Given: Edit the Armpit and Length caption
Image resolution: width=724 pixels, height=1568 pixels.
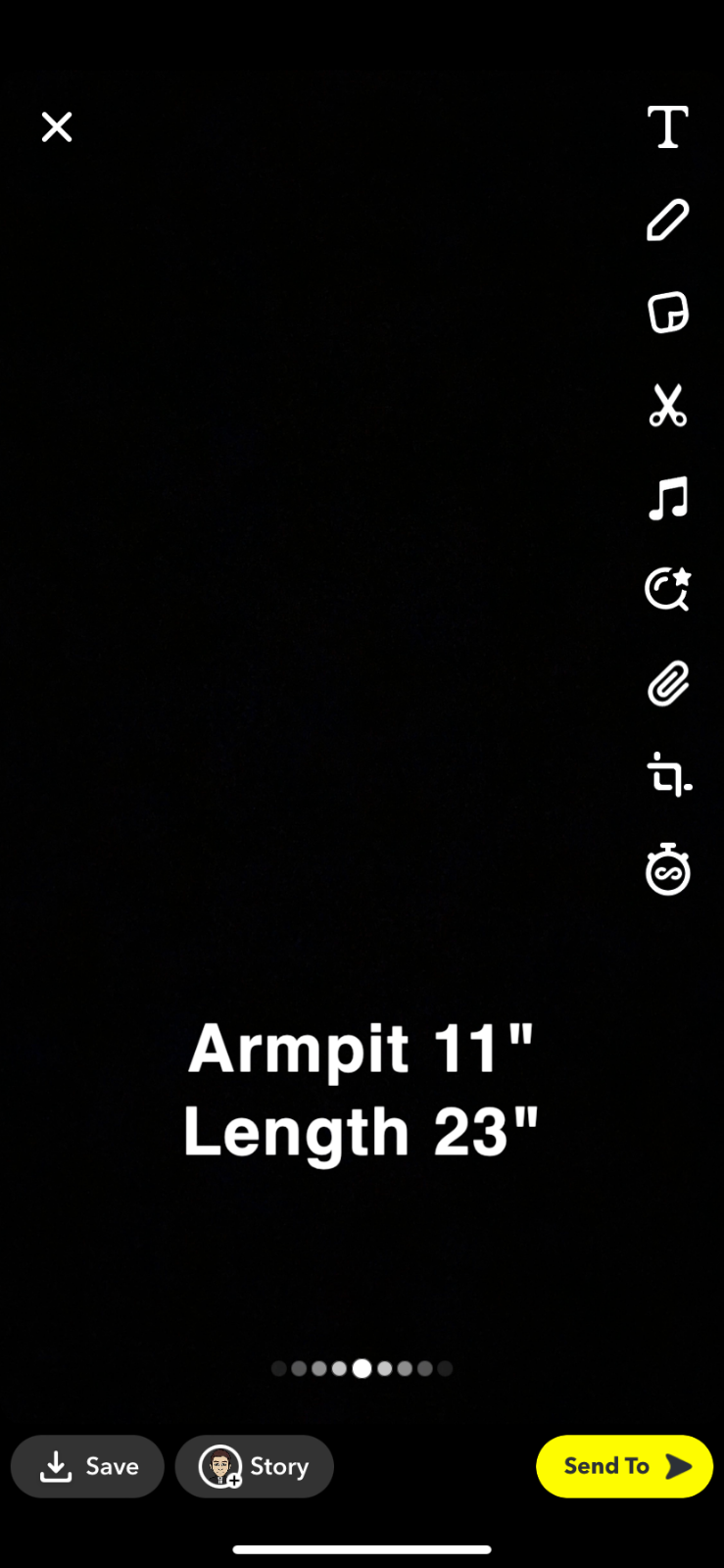Looking at the screenshot, I should pos(361,1090).
